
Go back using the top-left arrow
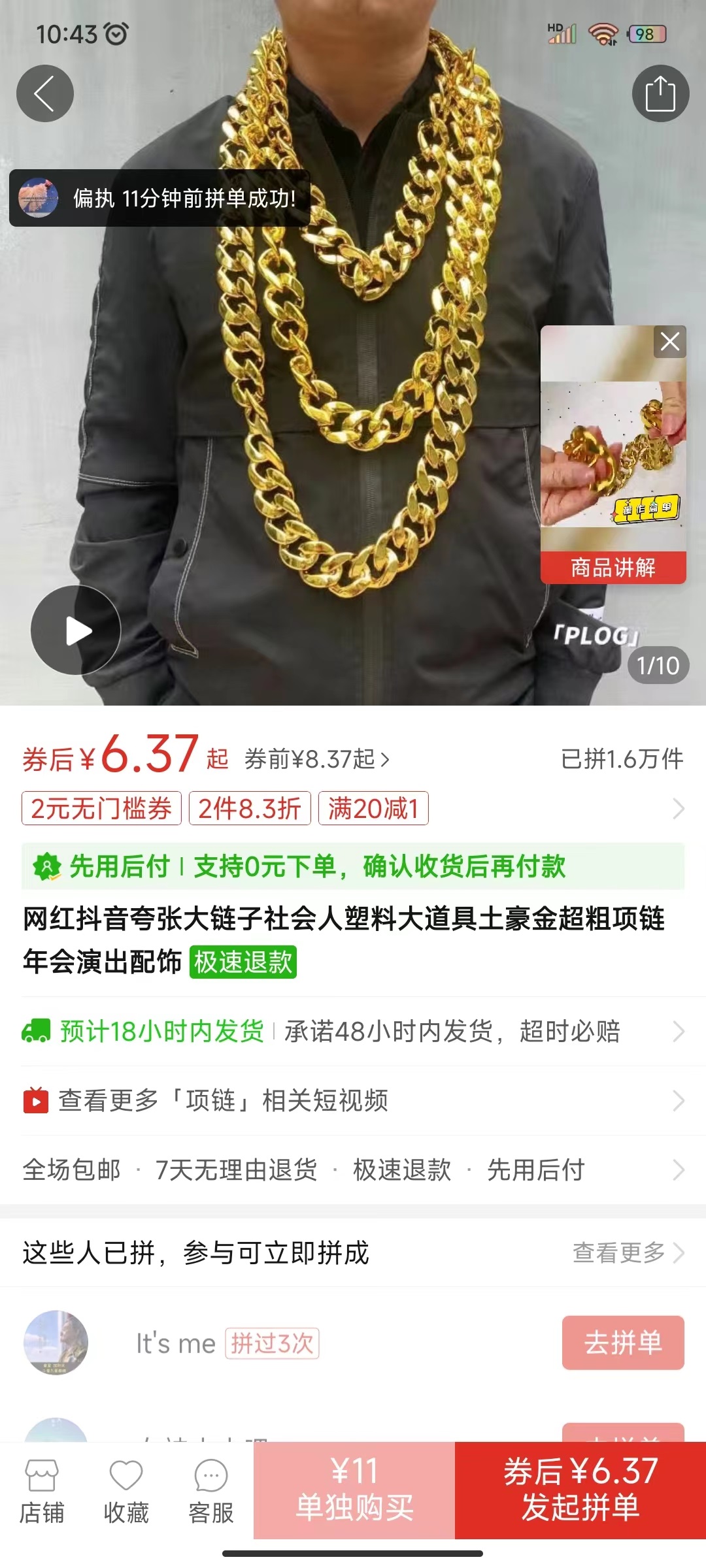point(44,93)
